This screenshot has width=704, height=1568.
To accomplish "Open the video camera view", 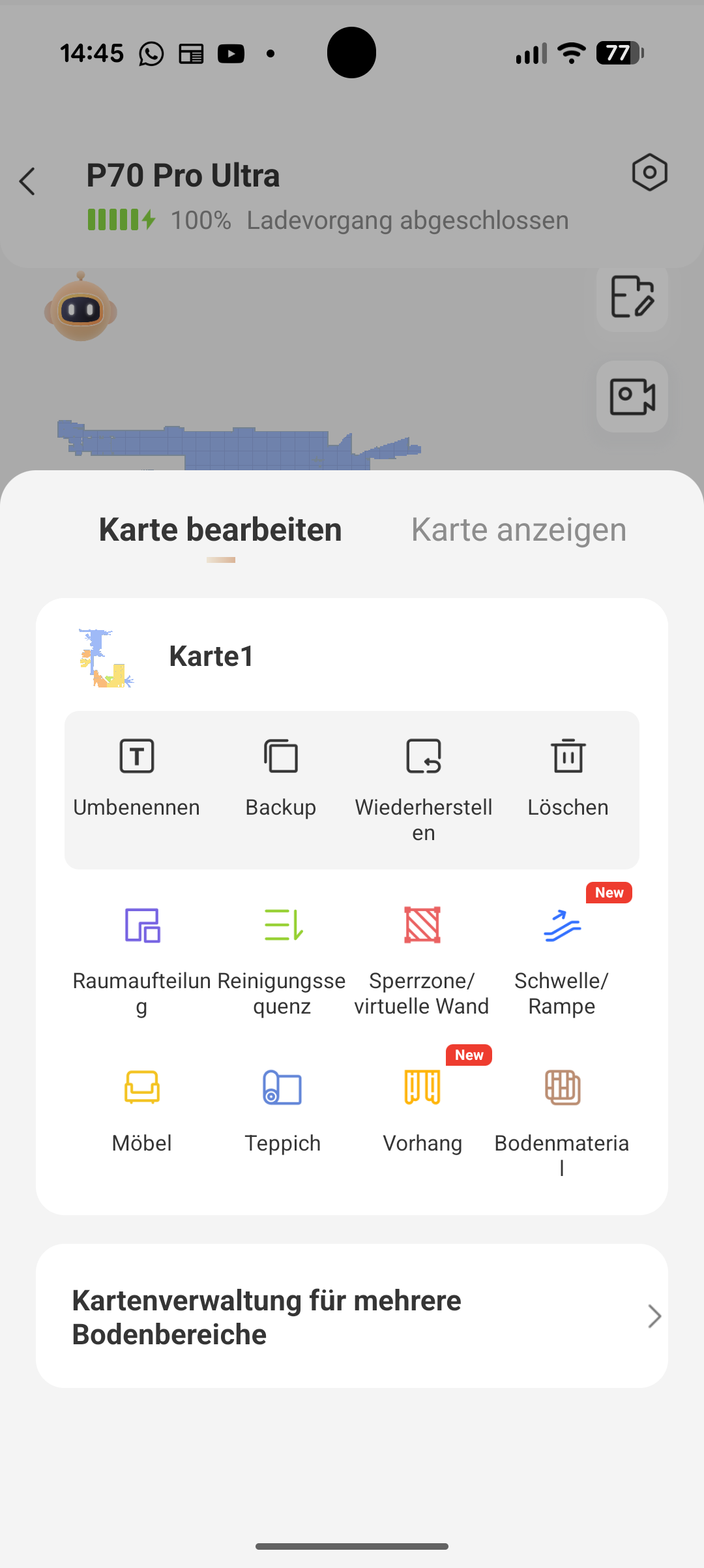I will [x=632, y=397].
